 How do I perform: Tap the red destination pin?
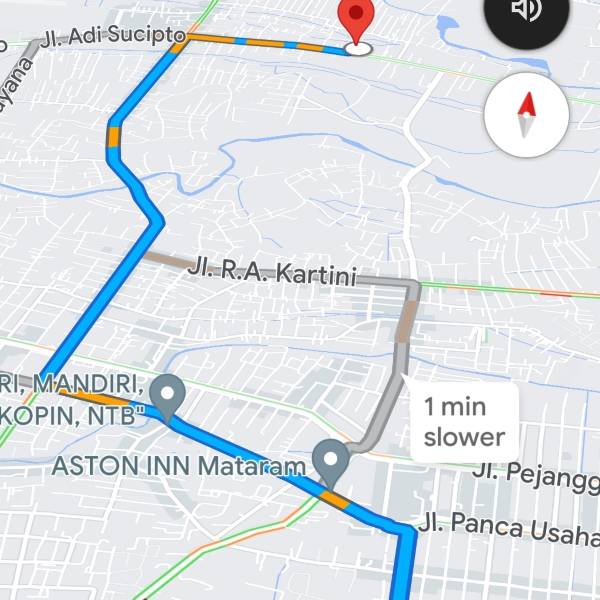point(357,22)
